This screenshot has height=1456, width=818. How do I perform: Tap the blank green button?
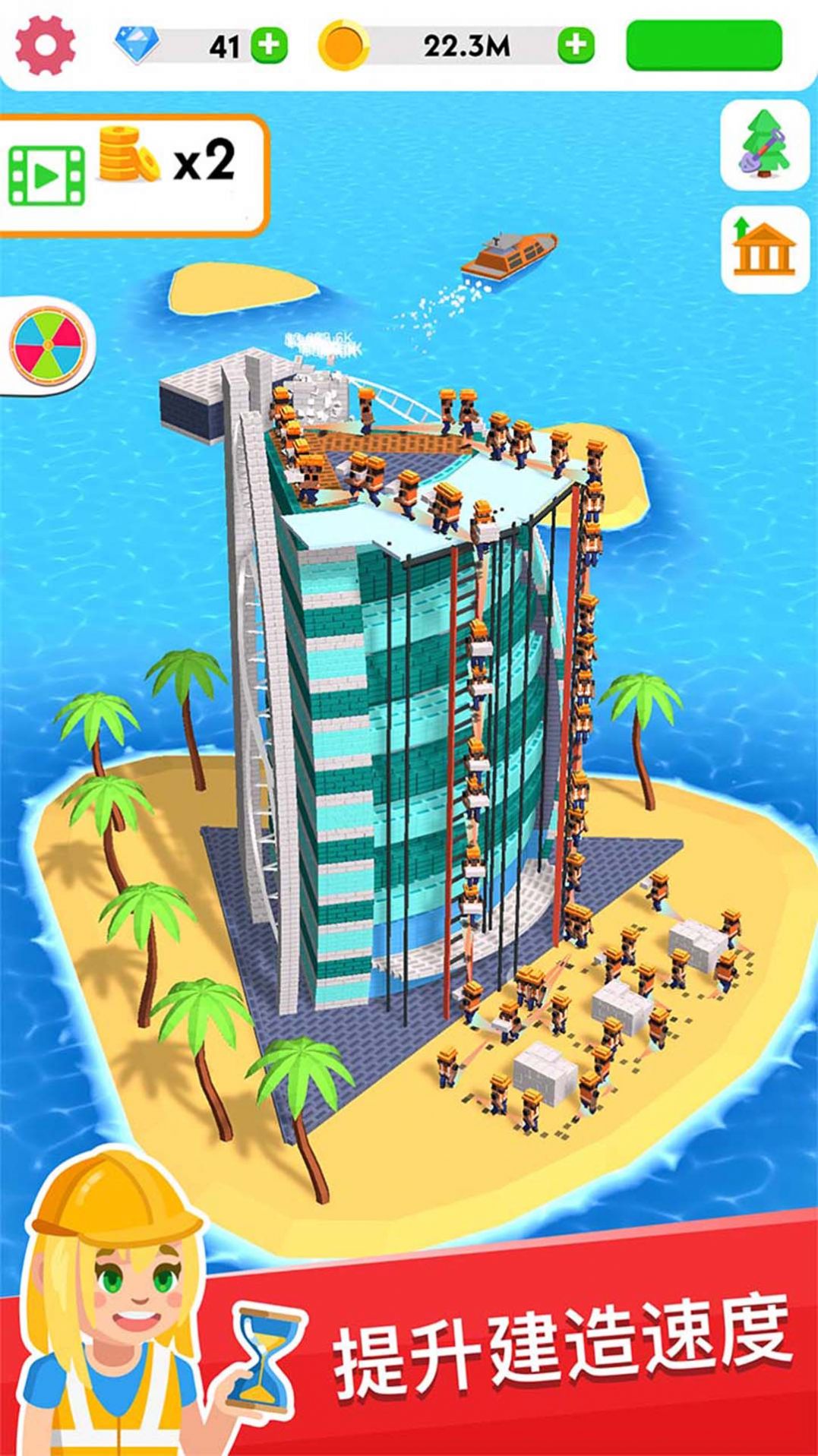coord(704,46)
